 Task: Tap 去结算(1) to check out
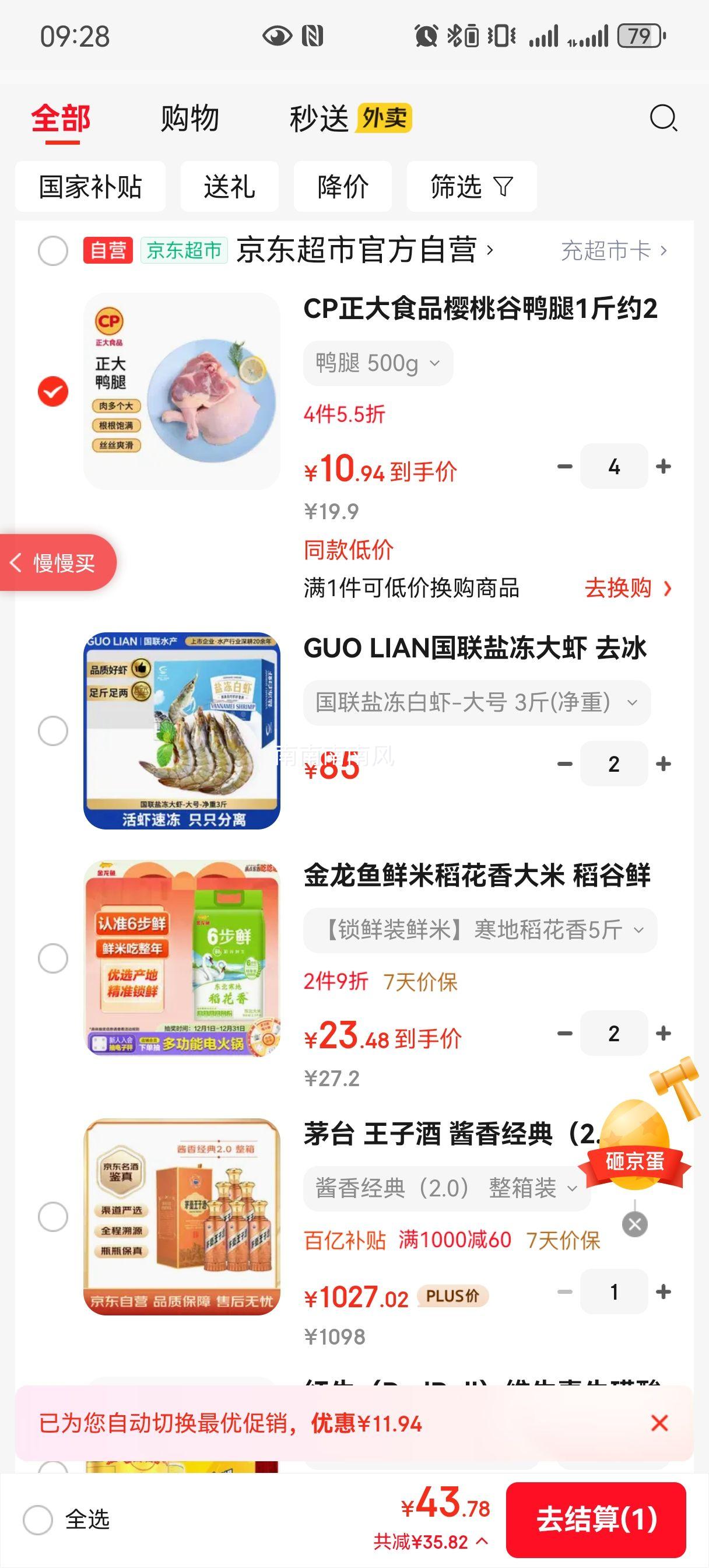pyautogui.click(x=596, y=1520)
